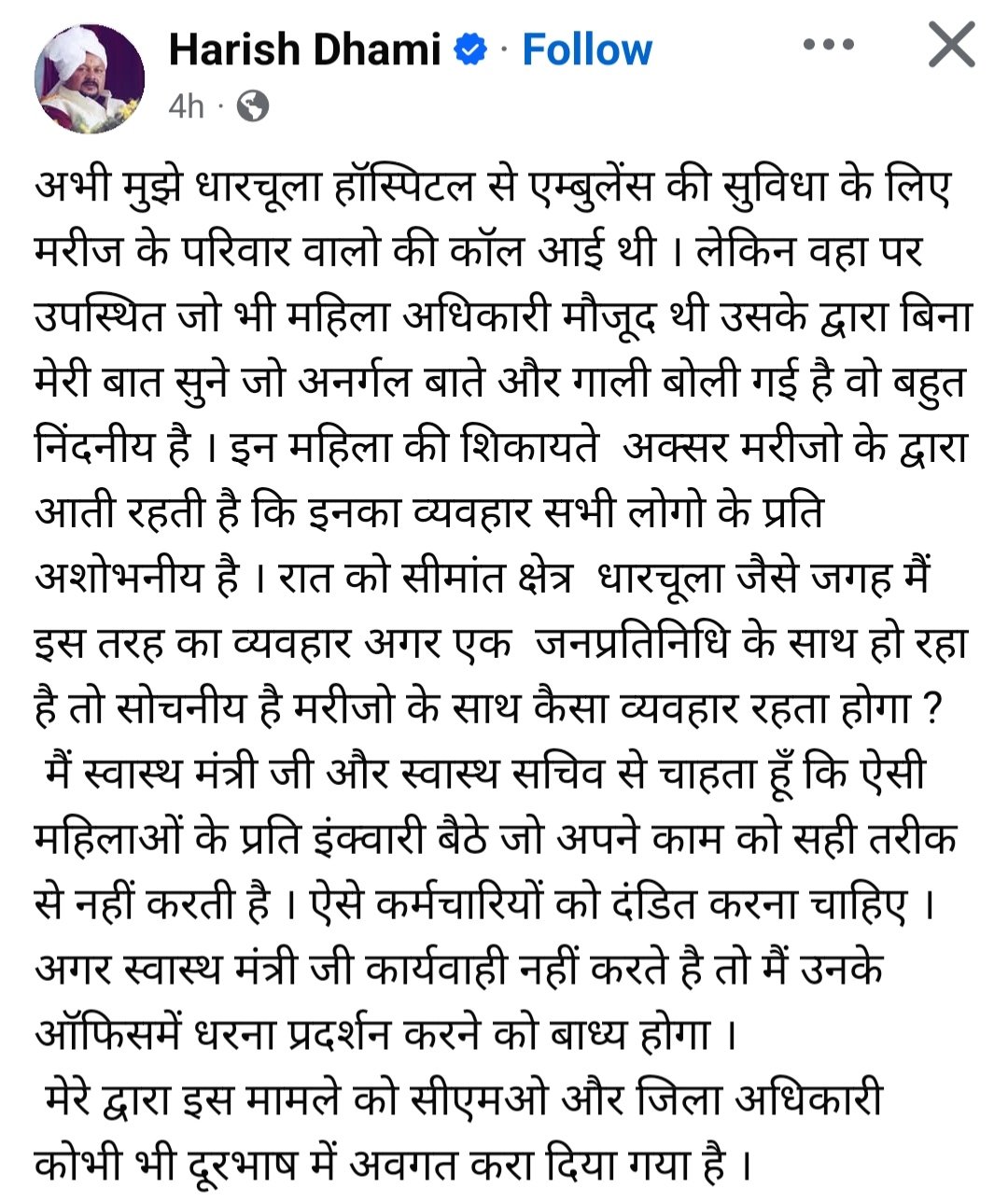This screenshot has height=1202, width=1008.
Task: Open Harish Dhami's profile picture
Action: coord(90,78)
